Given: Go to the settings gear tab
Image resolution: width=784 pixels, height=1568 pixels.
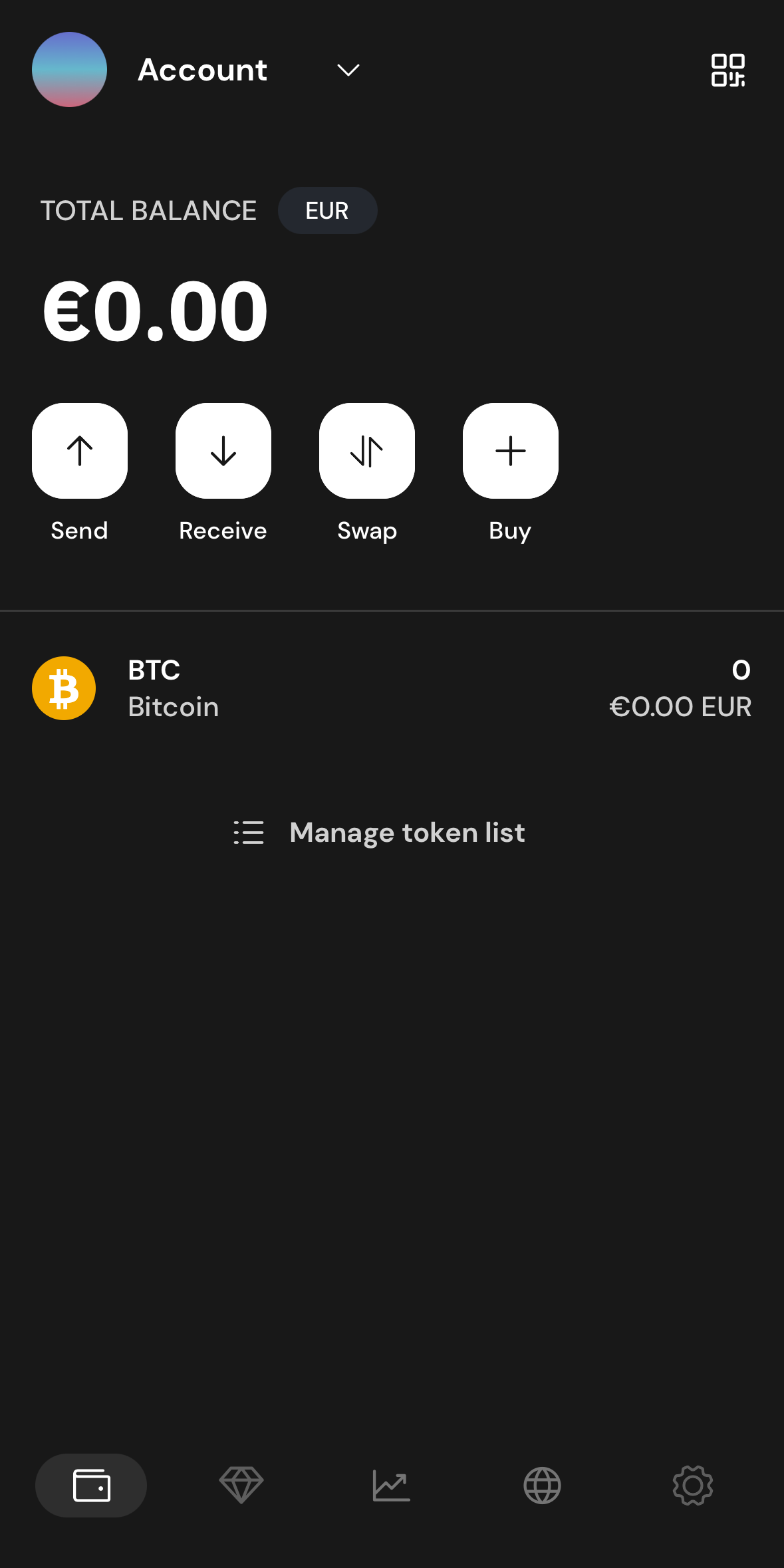Looking at the screenshot, I should [x=692, y=1485].
